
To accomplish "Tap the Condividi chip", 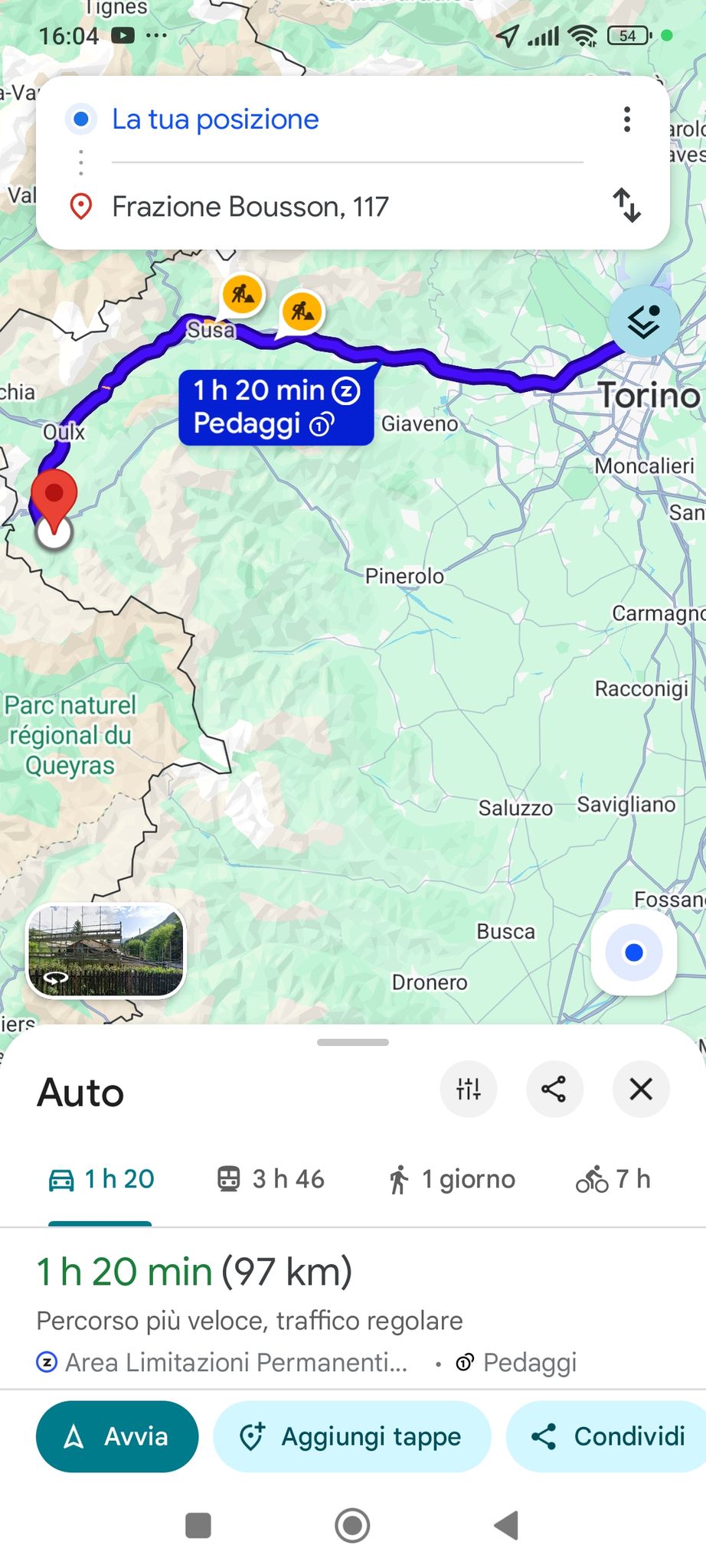I will point(607,1436).
